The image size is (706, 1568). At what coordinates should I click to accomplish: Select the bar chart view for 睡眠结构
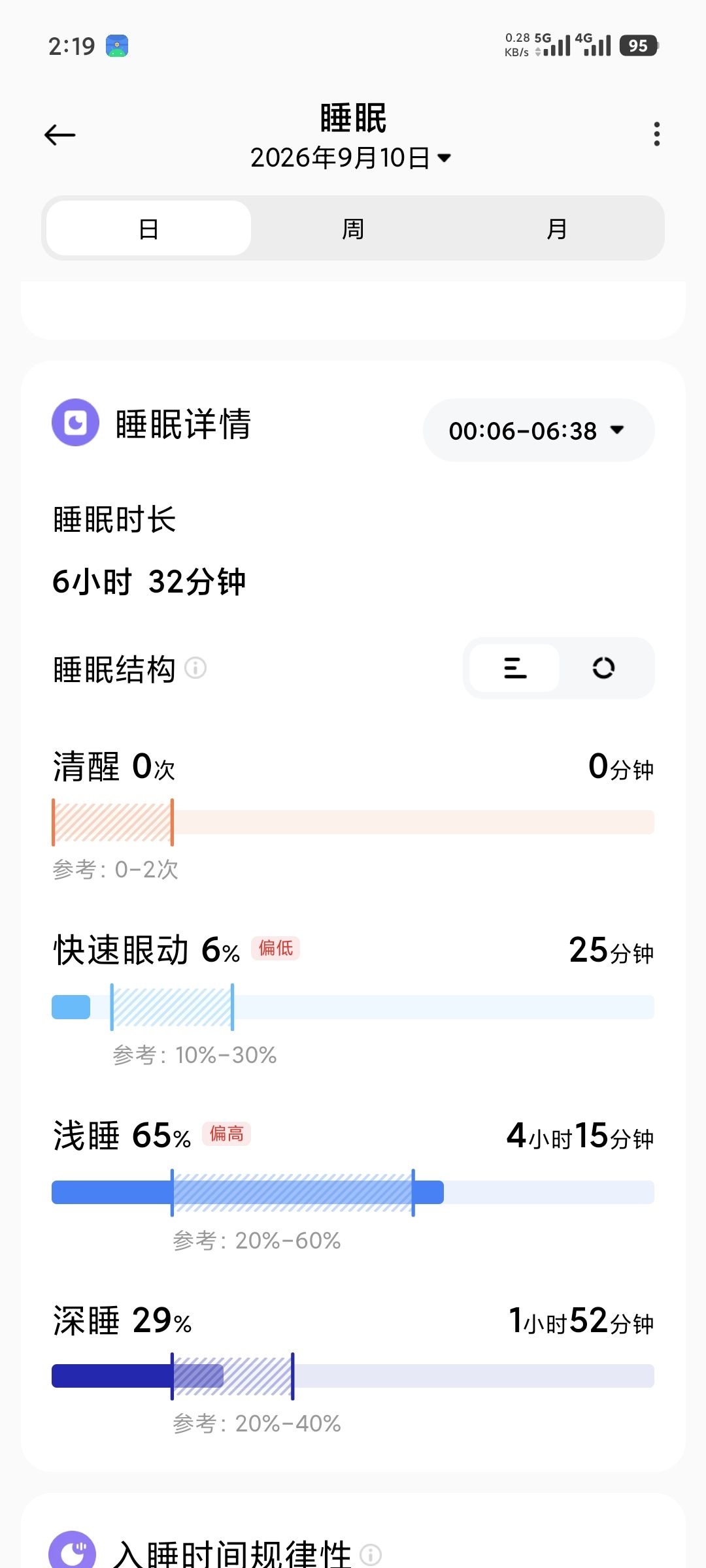tap(514, 668)
